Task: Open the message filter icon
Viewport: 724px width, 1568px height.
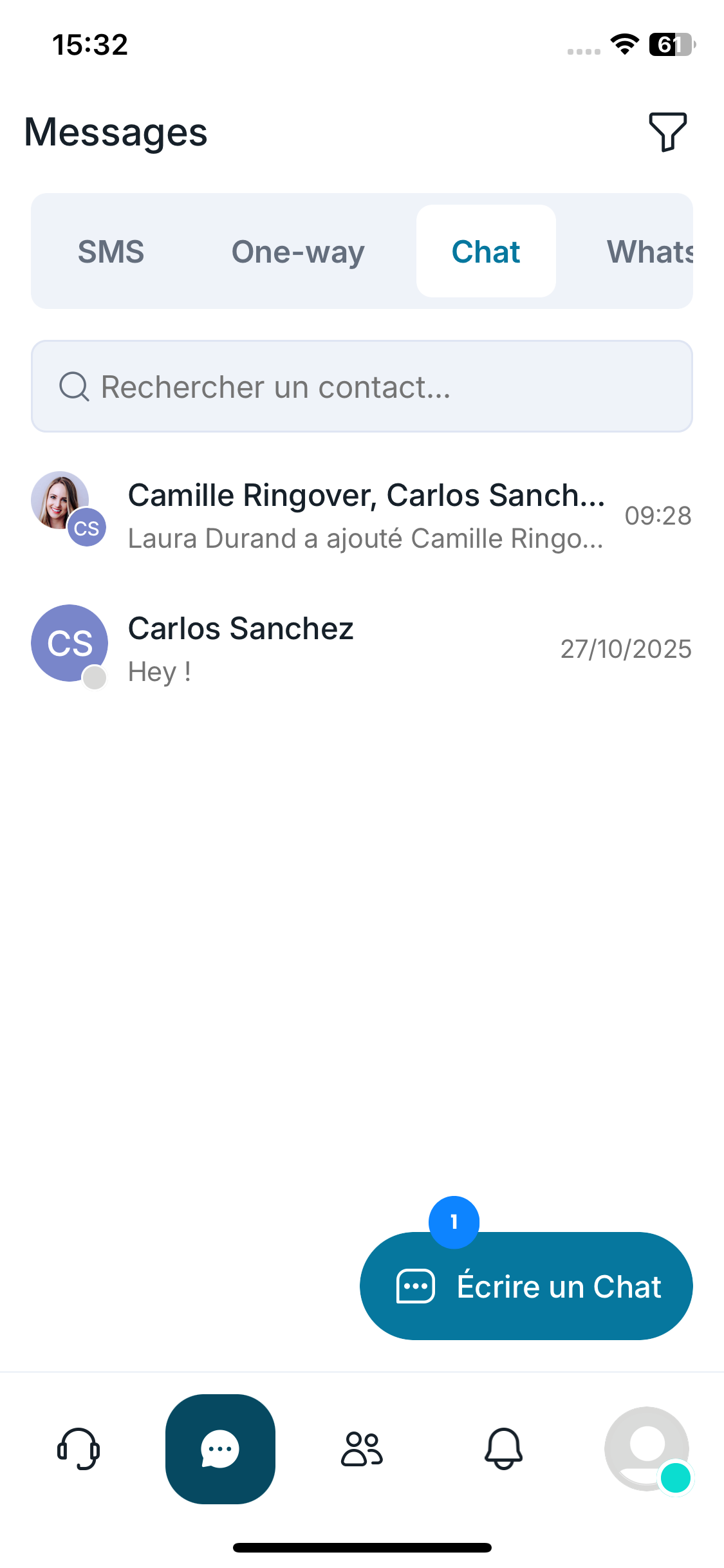Action: click(x=667, y=132)
